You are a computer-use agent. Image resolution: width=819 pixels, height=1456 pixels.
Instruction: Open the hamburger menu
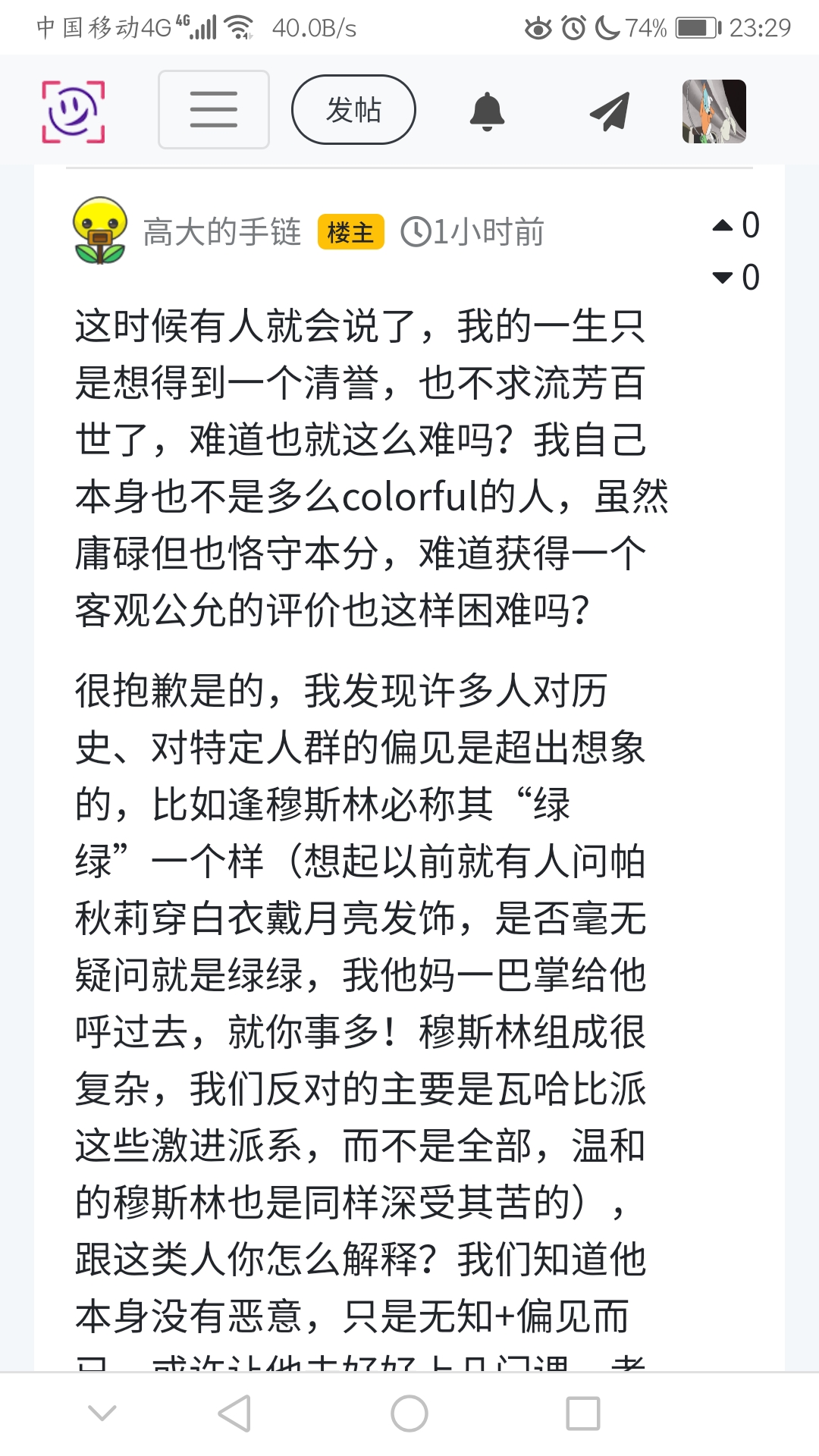pos(214,110)
